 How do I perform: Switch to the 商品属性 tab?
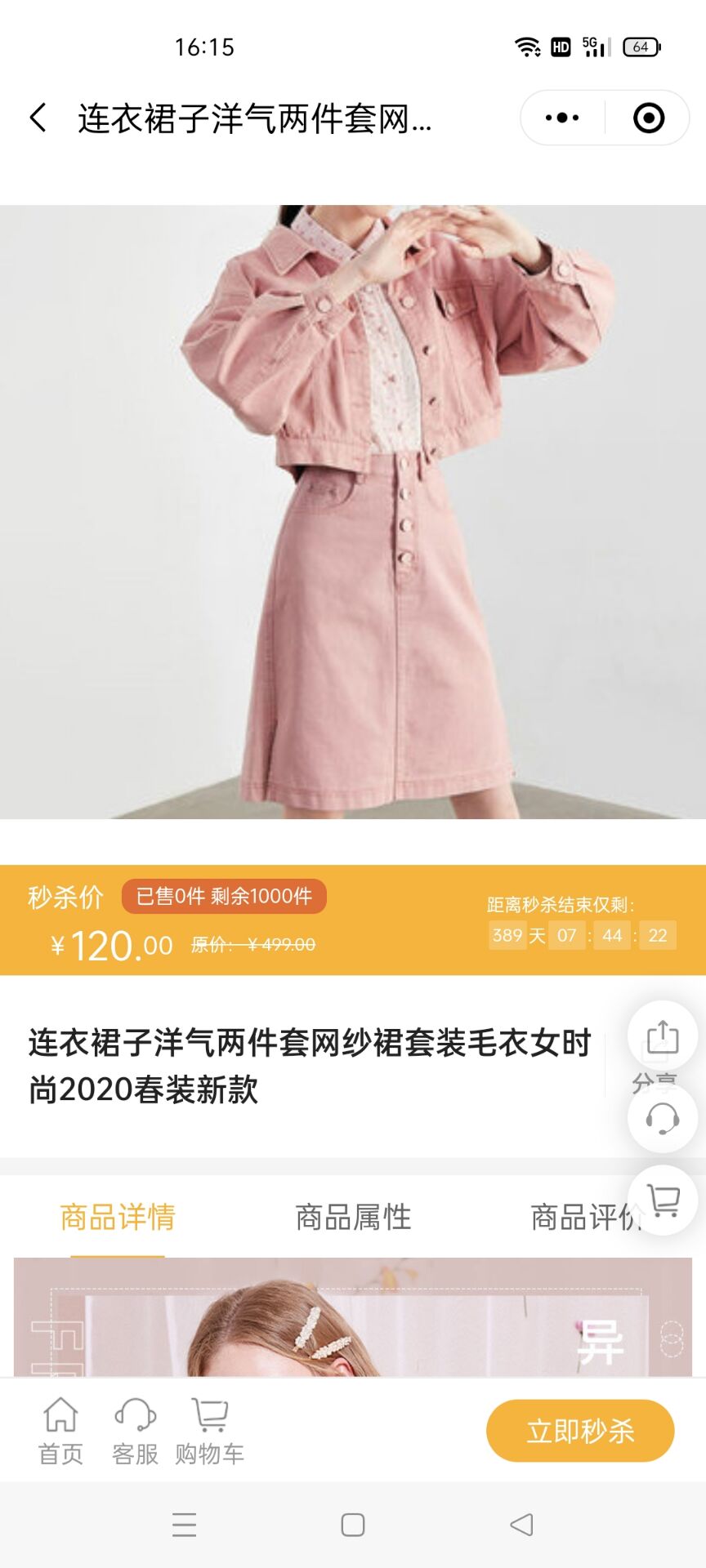click(353, 1217)
